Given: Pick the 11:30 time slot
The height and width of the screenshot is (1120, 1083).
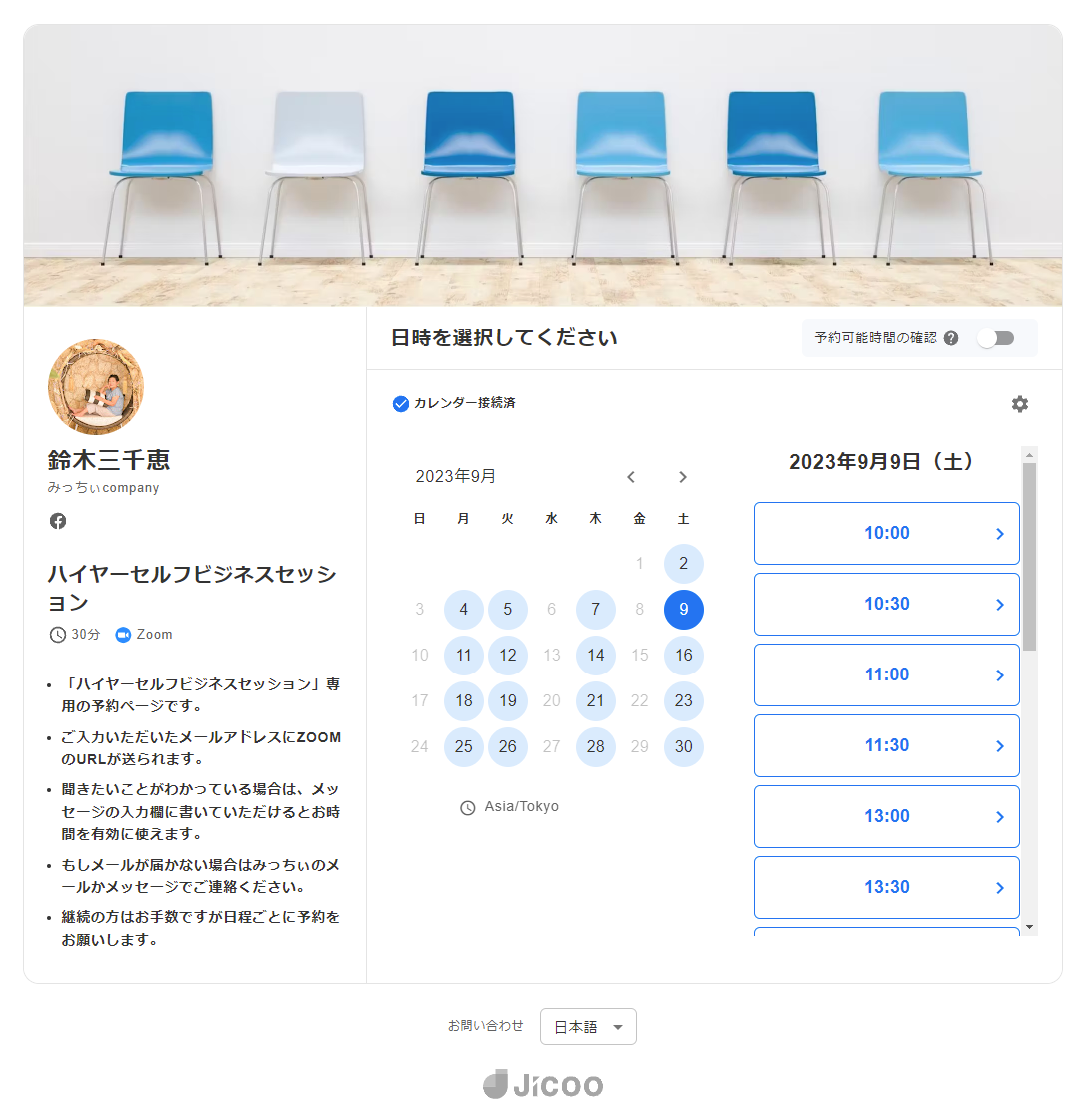Looking at the screenshot, I should tap(886, 745).
